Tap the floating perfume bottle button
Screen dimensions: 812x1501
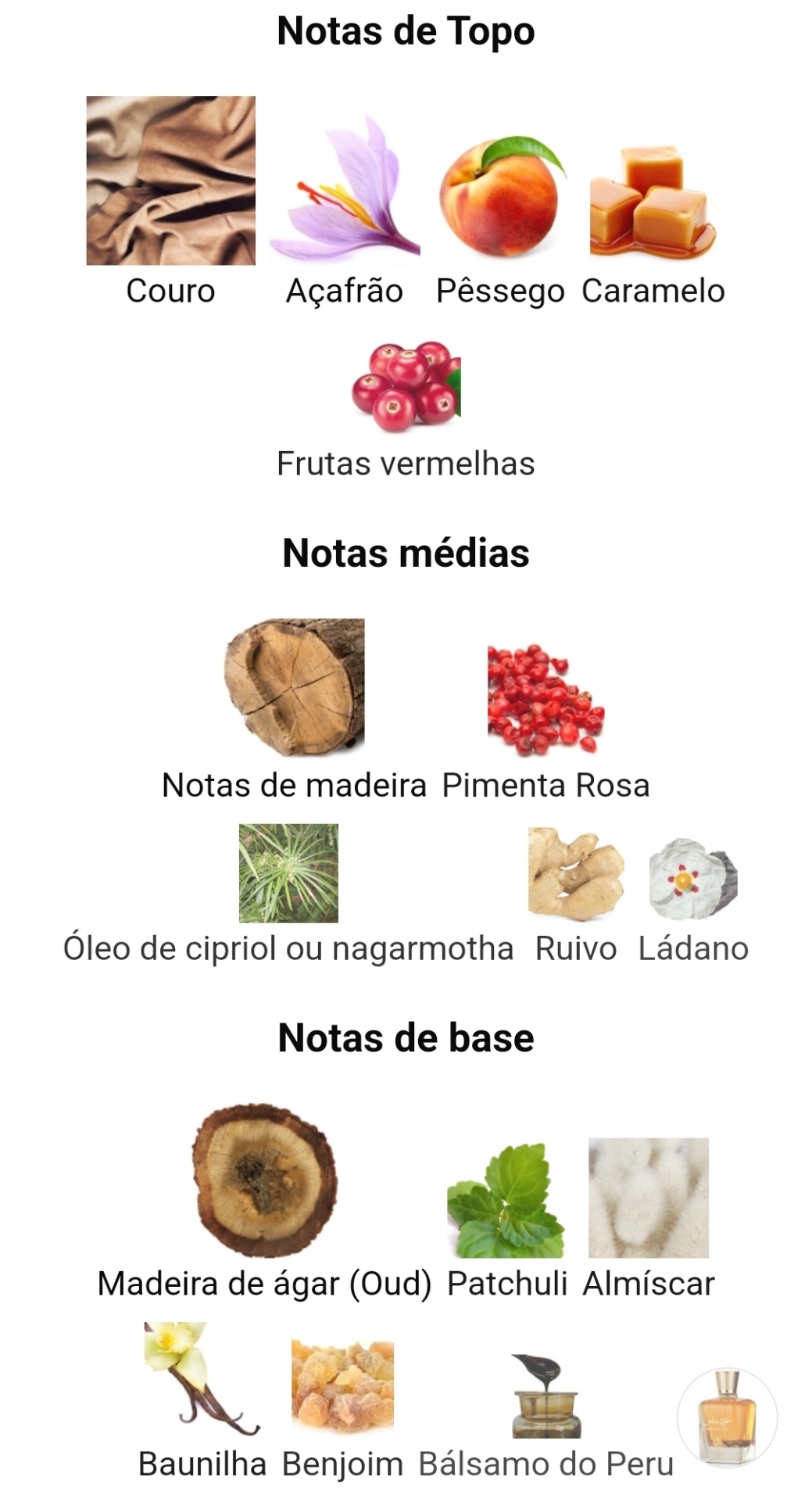pyautogui.click(x=727, y=1418)
